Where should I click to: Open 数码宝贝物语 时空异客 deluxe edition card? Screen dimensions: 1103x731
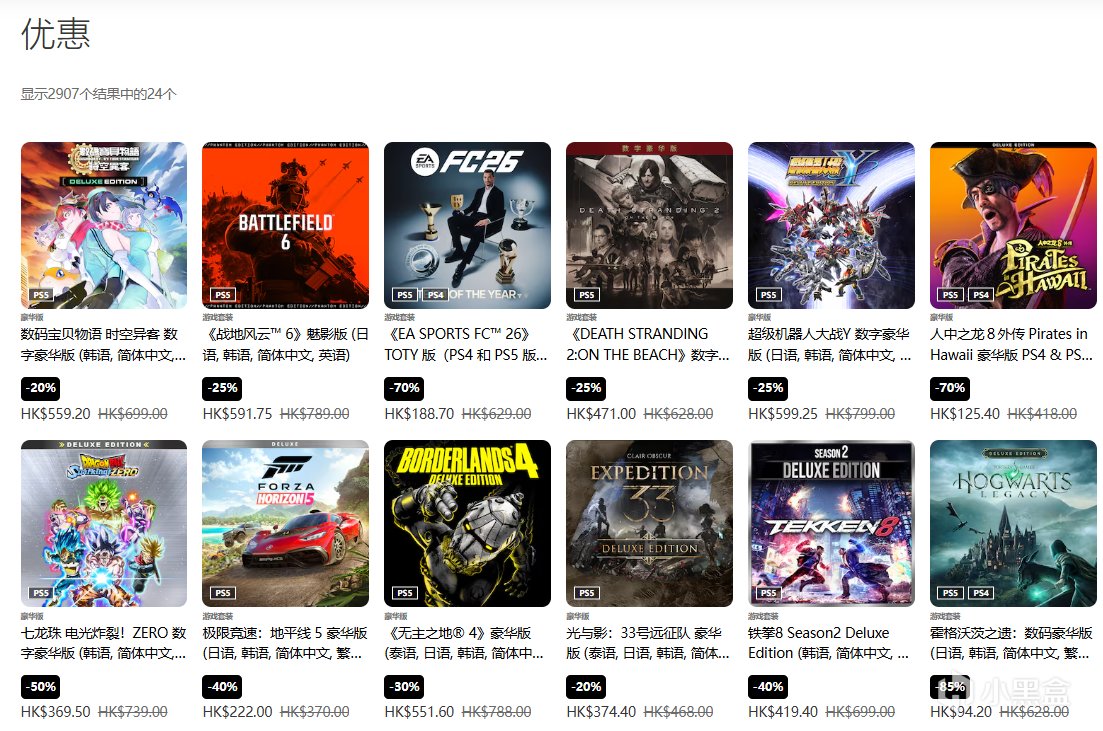[103, 225]
